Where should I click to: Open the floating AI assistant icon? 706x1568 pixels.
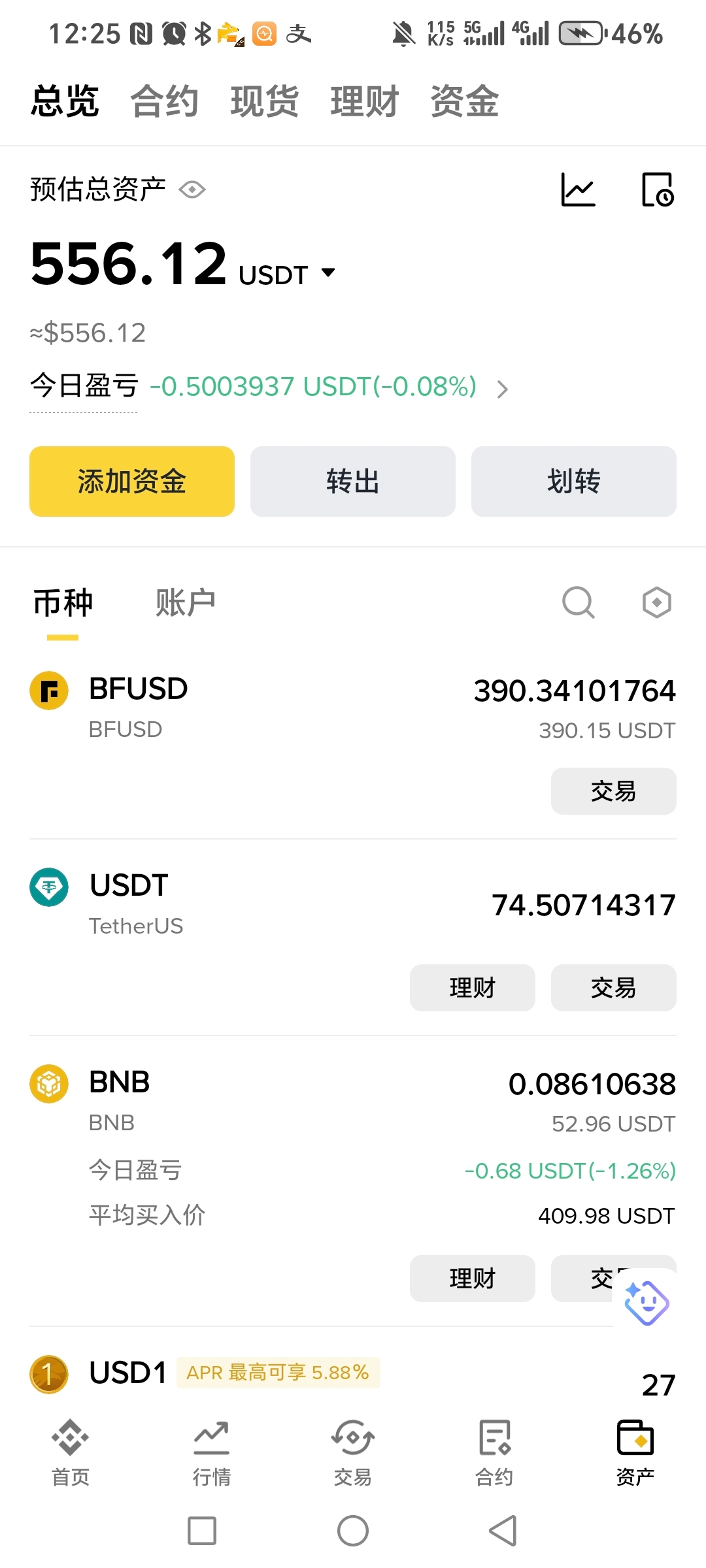[646, 1303]
